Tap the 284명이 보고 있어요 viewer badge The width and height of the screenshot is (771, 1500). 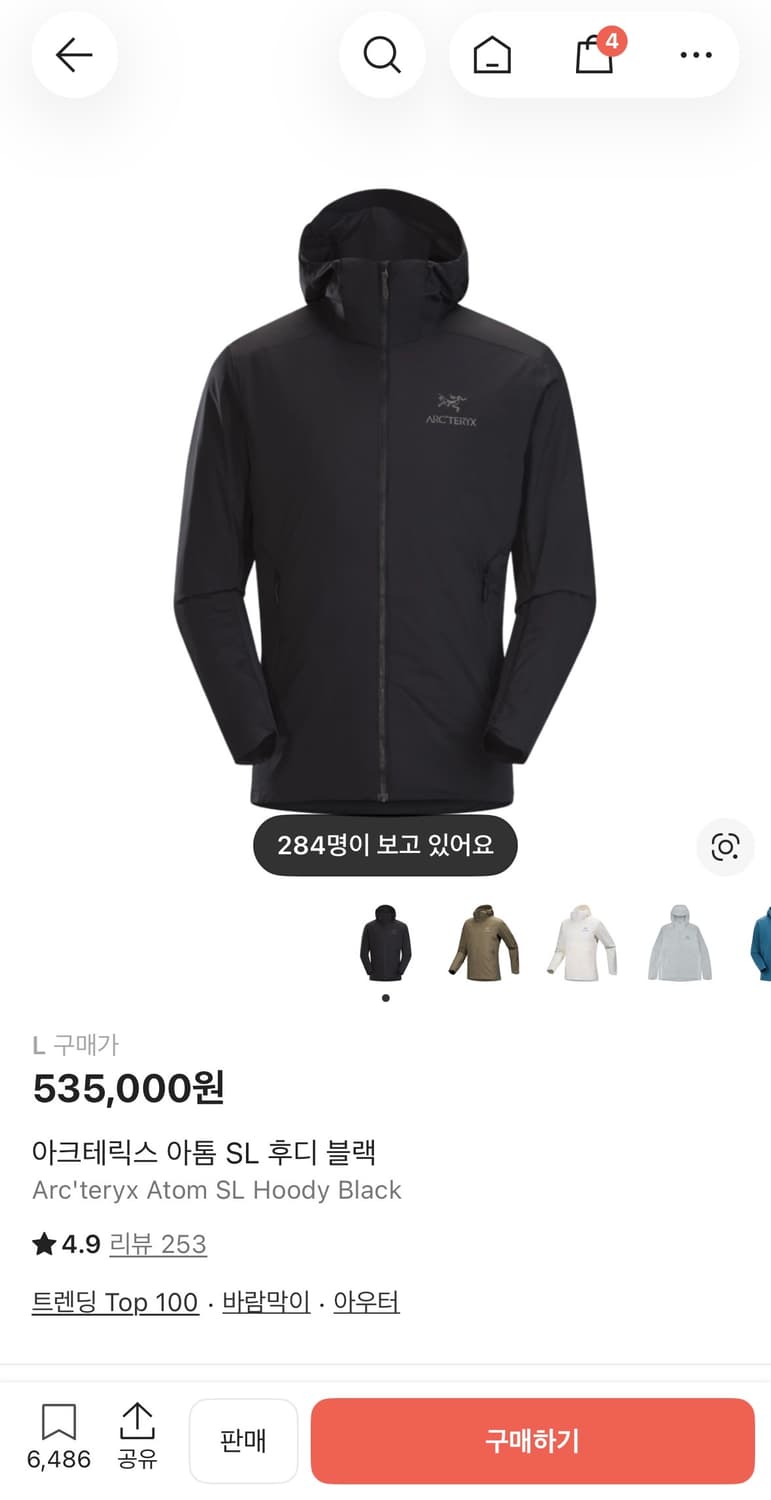click(384, 845)
